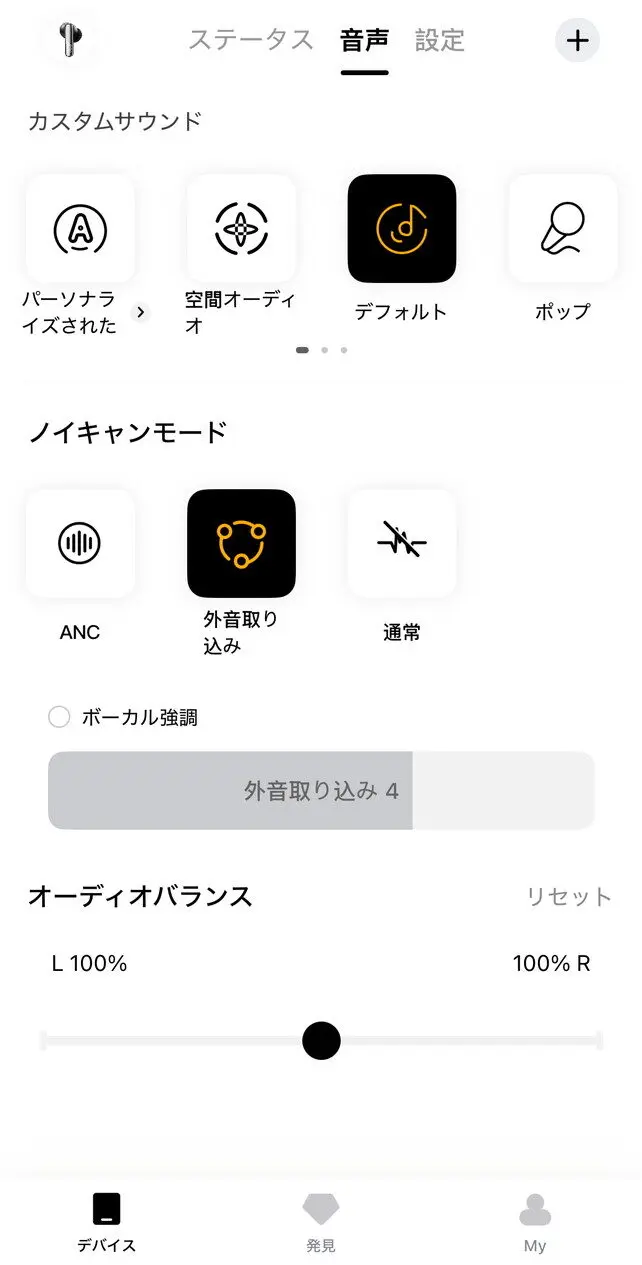The image size is (642, 1265).
Task: Select the デフォルト sound preset
Action: [402, 229]
